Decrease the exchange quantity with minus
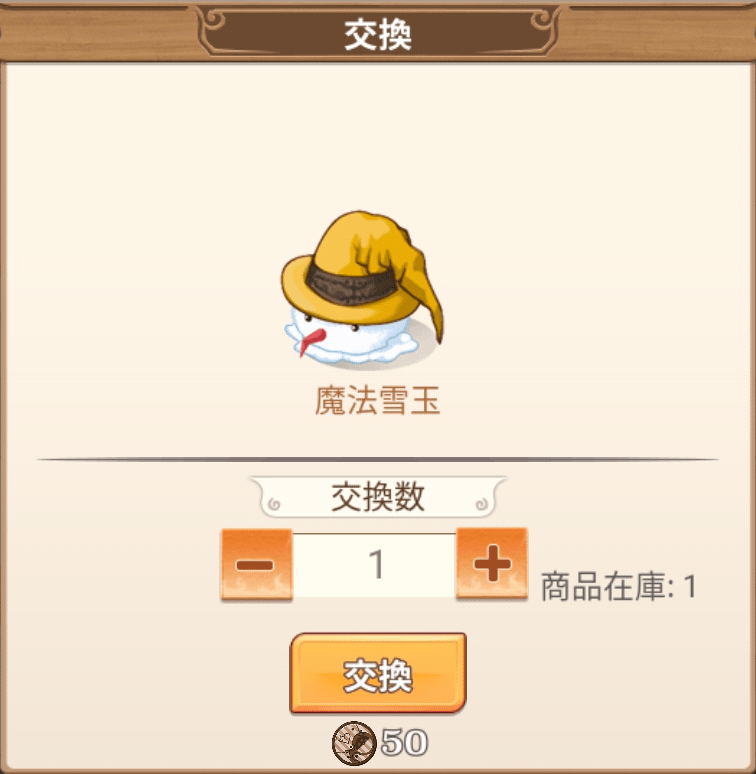 point(256,565)
